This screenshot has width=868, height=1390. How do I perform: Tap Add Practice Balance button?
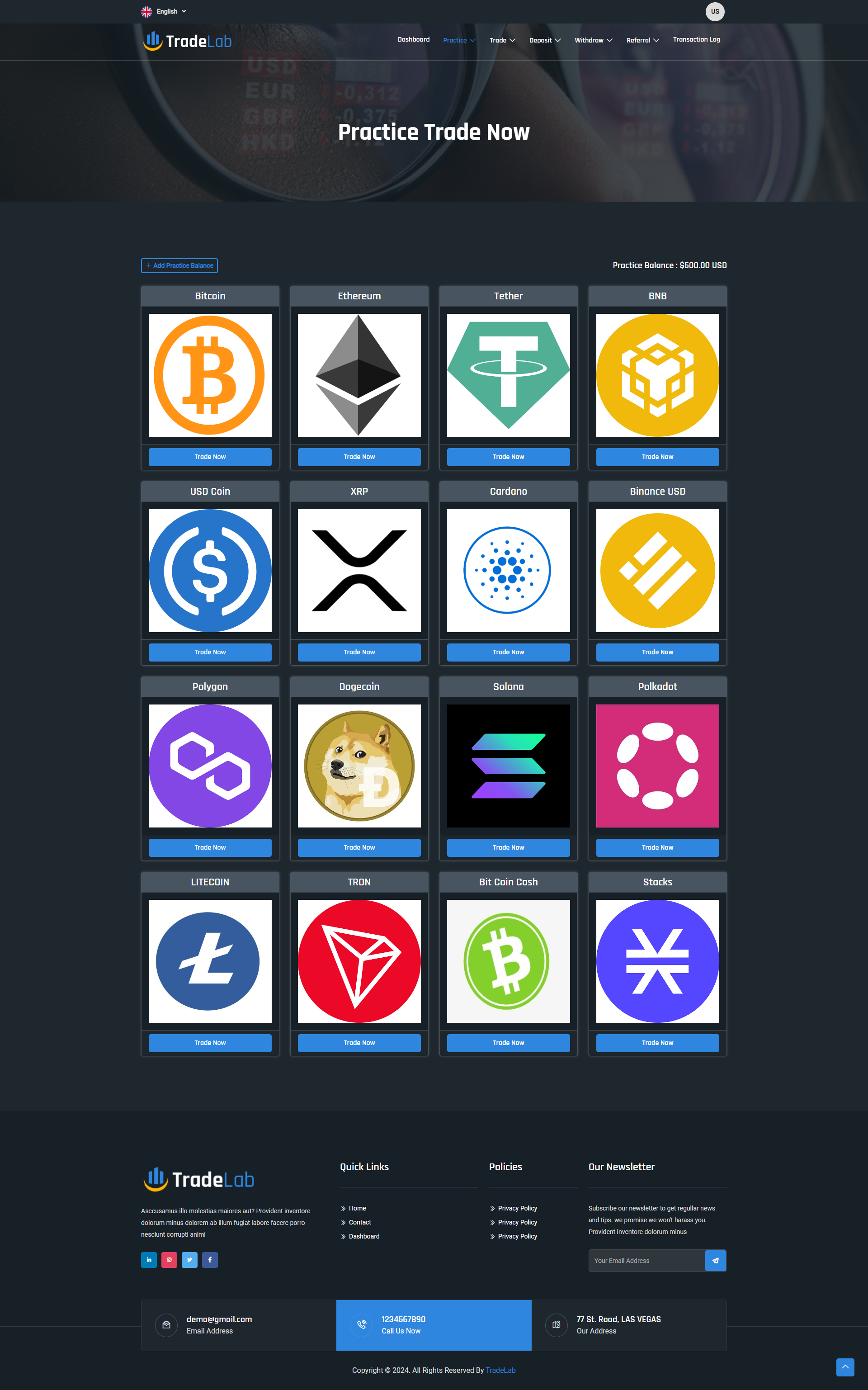click(x=179, y=265)
